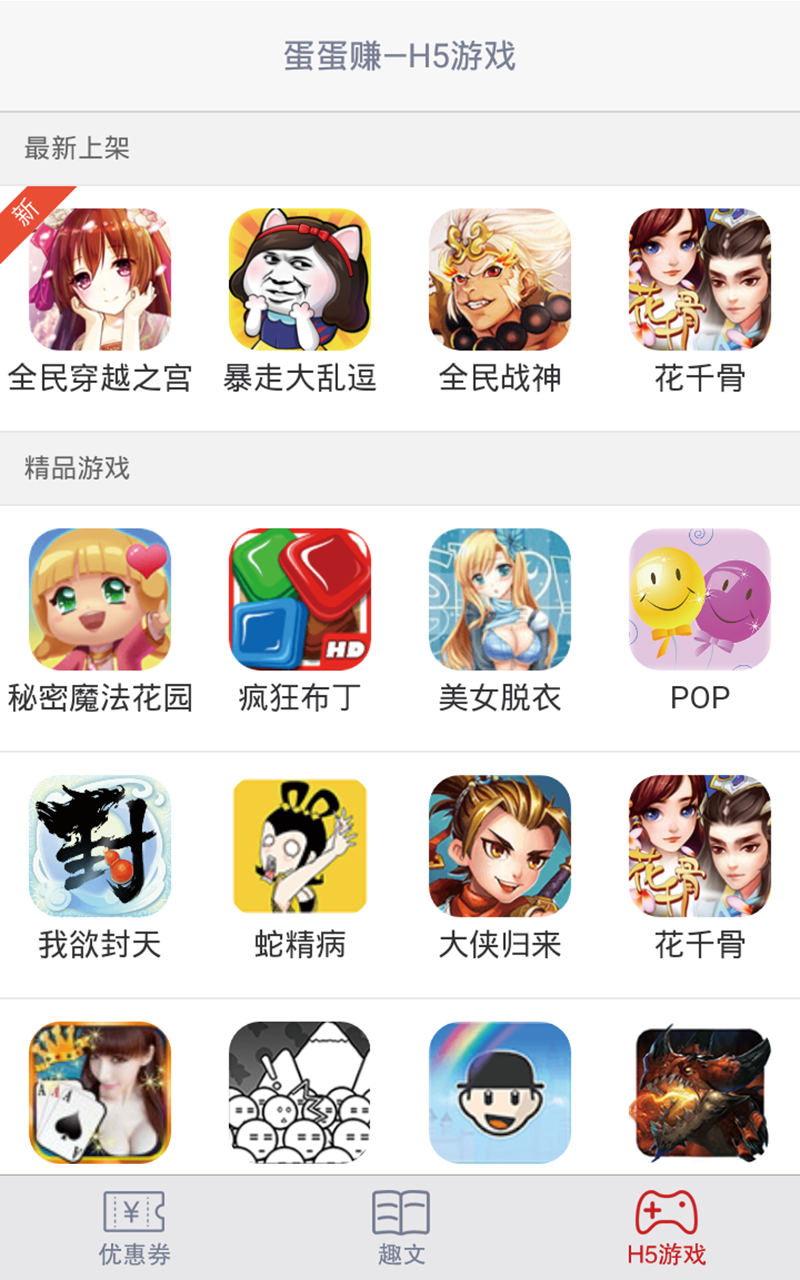The width and height of the screenshot is (800, 1280).
Task: Launch the POP balloon game
Action: [x=700, y=600]
